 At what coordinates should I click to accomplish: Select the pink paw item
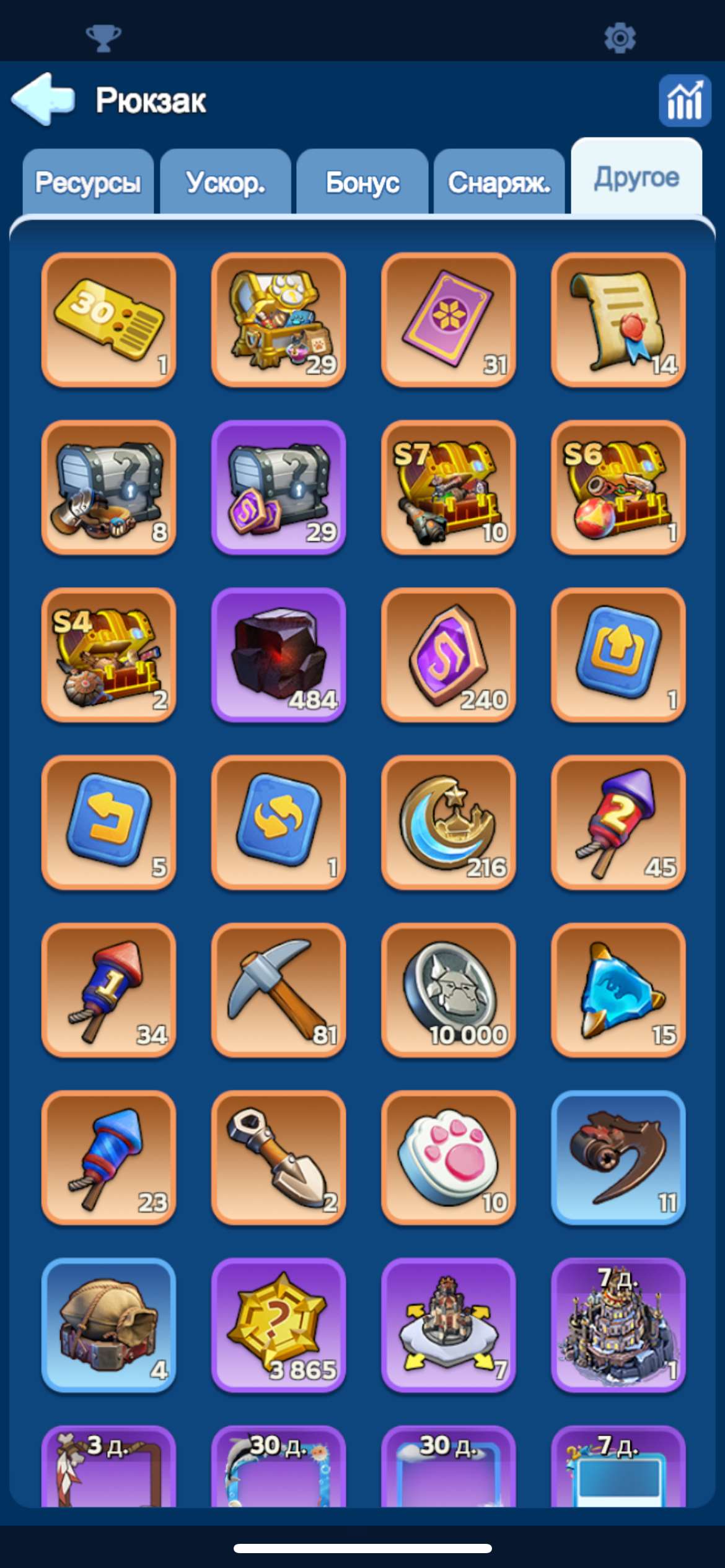tap(449, 1157)
